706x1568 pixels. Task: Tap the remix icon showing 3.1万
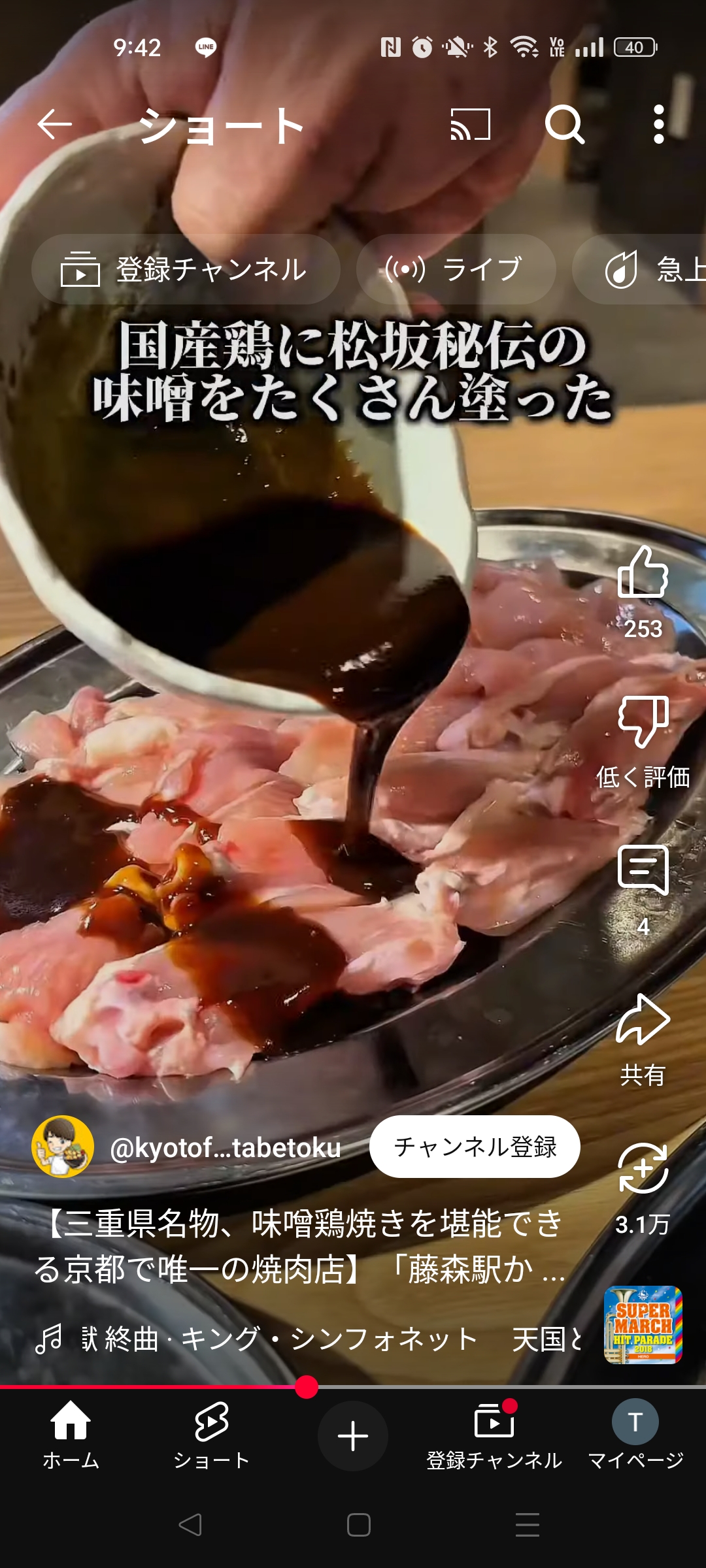[x=643, y=1168]
